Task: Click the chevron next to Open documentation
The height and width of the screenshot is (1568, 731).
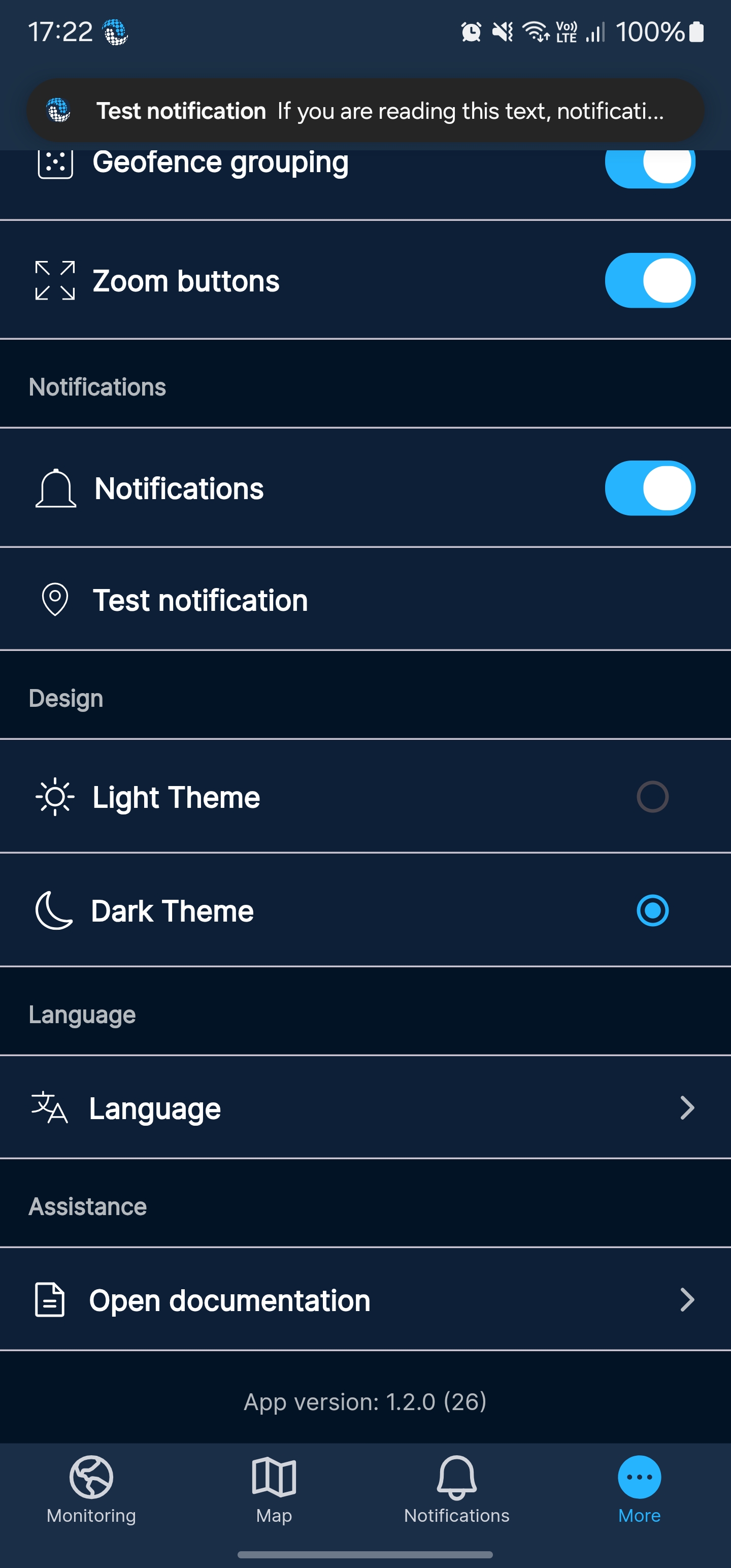Action: (687, 1300)
